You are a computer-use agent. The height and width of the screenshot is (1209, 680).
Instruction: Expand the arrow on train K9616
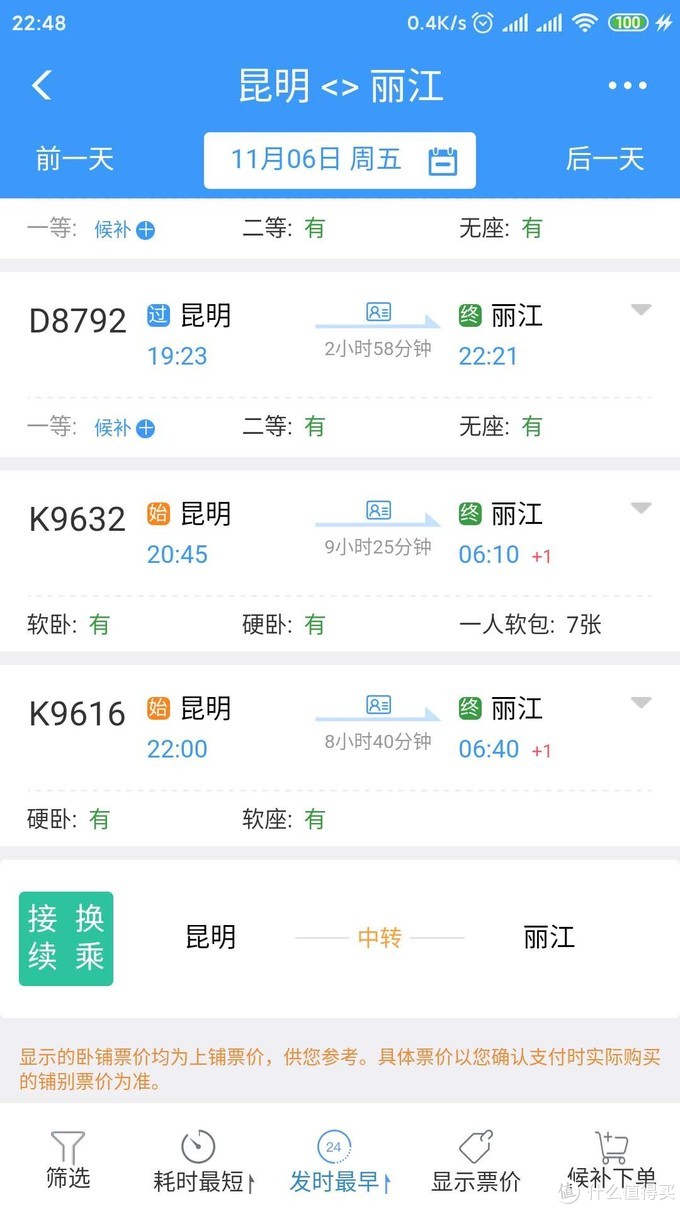click(x=641, y=702)
